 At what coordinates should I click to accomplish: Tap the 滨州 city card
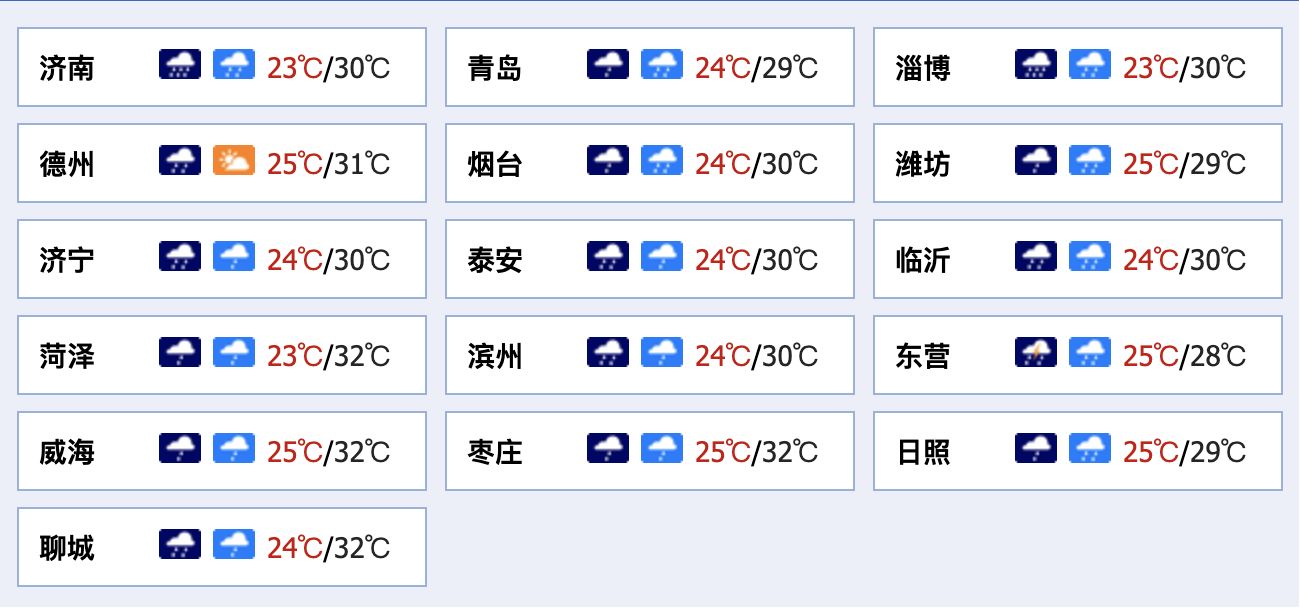click(x=650, y=355)
